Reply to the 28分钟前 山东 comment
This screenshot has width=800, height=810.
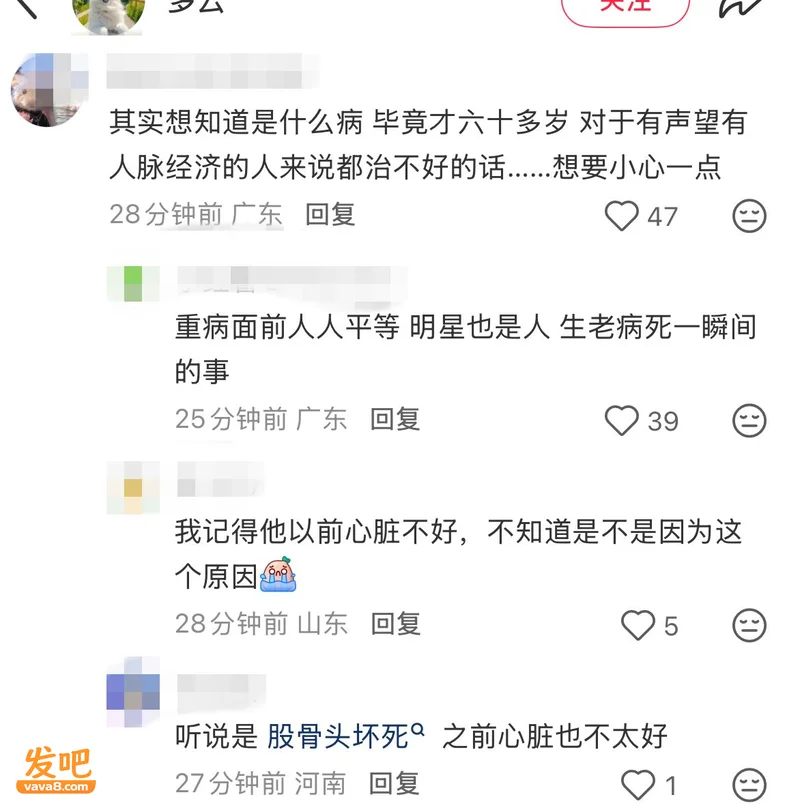tap(396, 624)
